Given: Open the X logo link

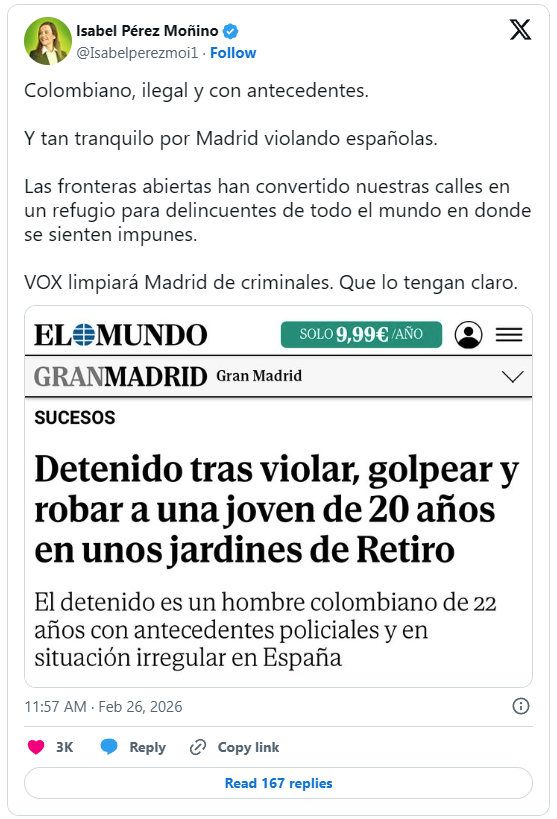Looking at the screenshot, I should point(520,30).
